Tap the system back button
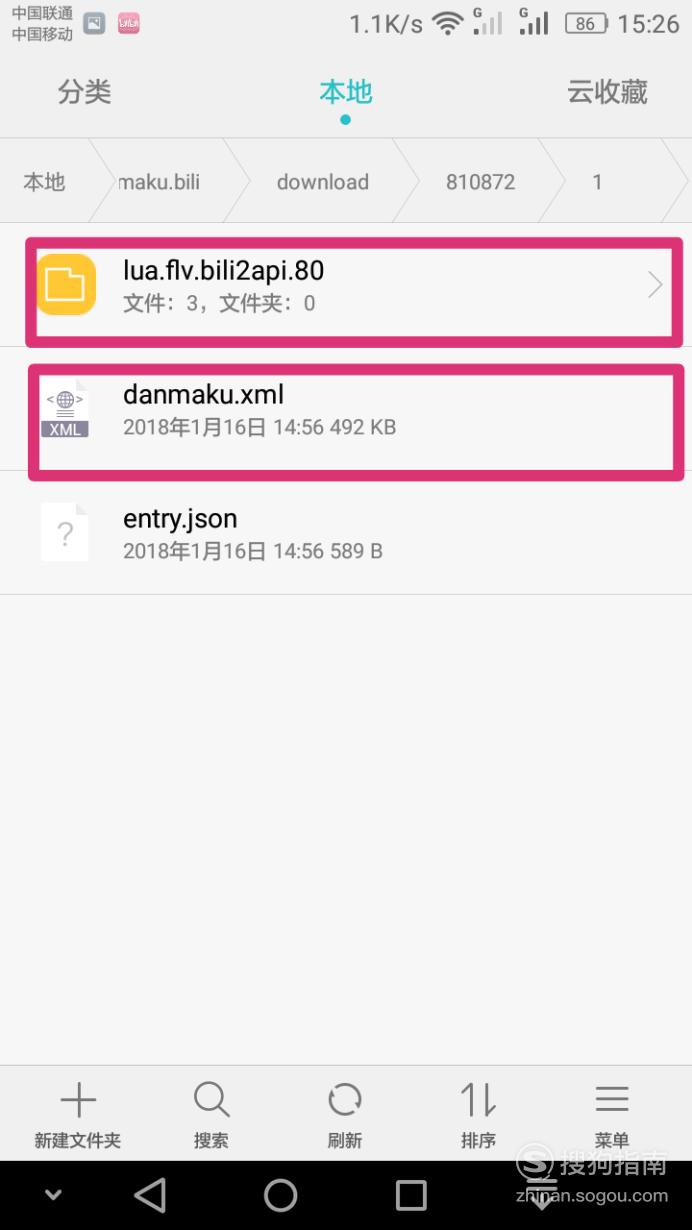This screenshot has height=1230, width=692. (150, 1195)
